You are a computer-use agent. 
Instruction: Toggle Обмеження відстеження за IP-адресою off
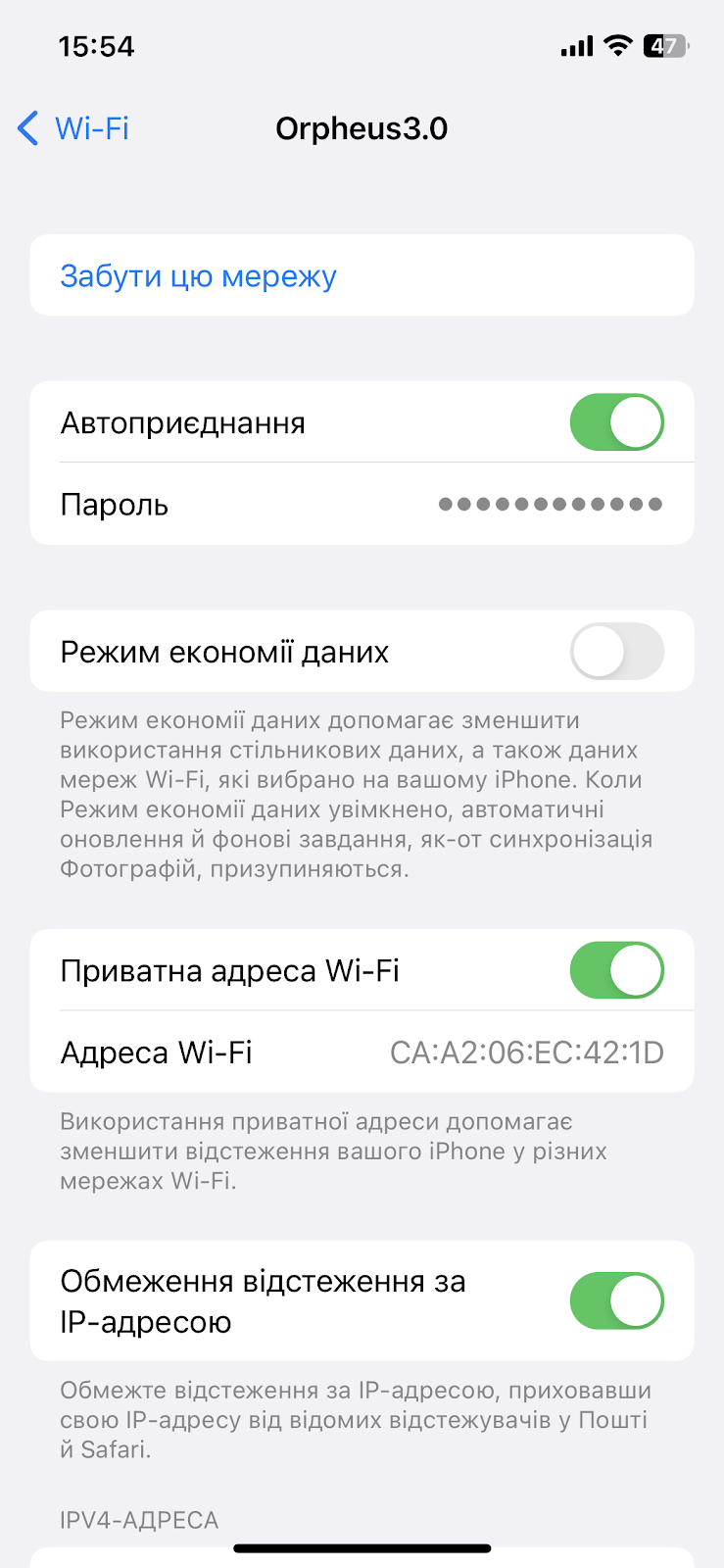pos(617,1300)
